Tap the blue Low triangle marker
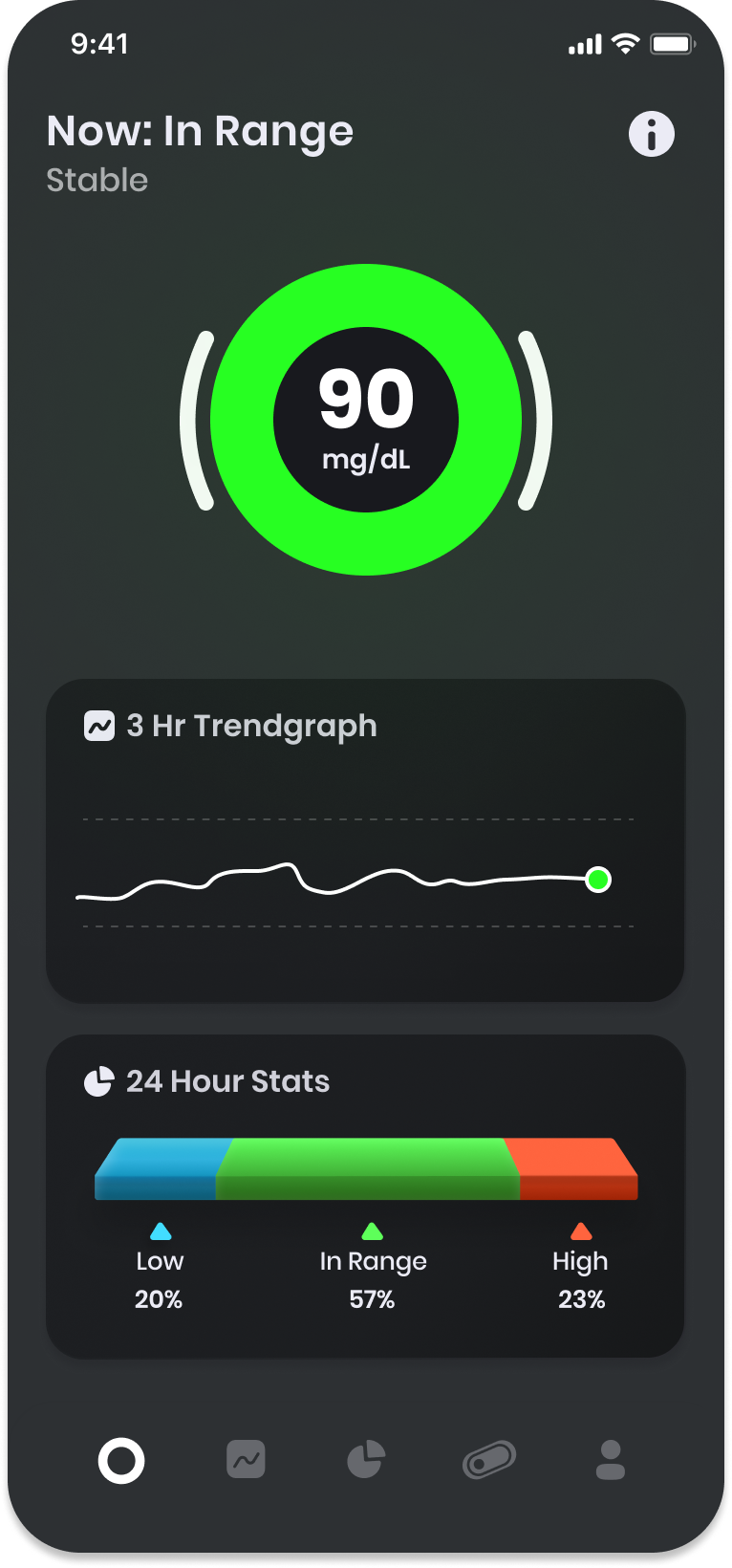The height and width of the screenshot is (1568, 732). (x=160, y=1230)
